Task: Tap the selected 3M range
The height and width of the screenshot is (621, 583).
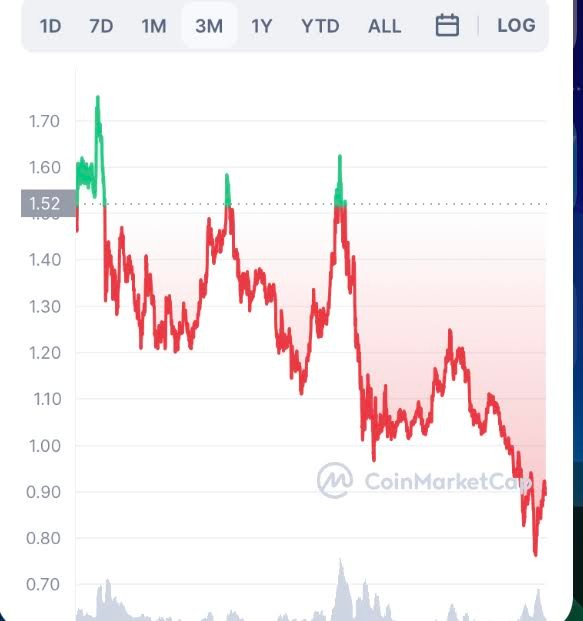Action: (x=209, y=26)
